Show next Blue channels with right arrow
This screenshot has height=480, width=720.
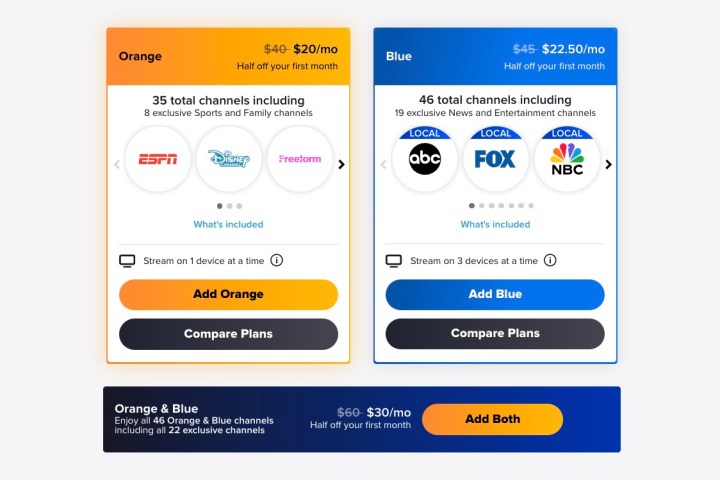click(x=608, y=164)
